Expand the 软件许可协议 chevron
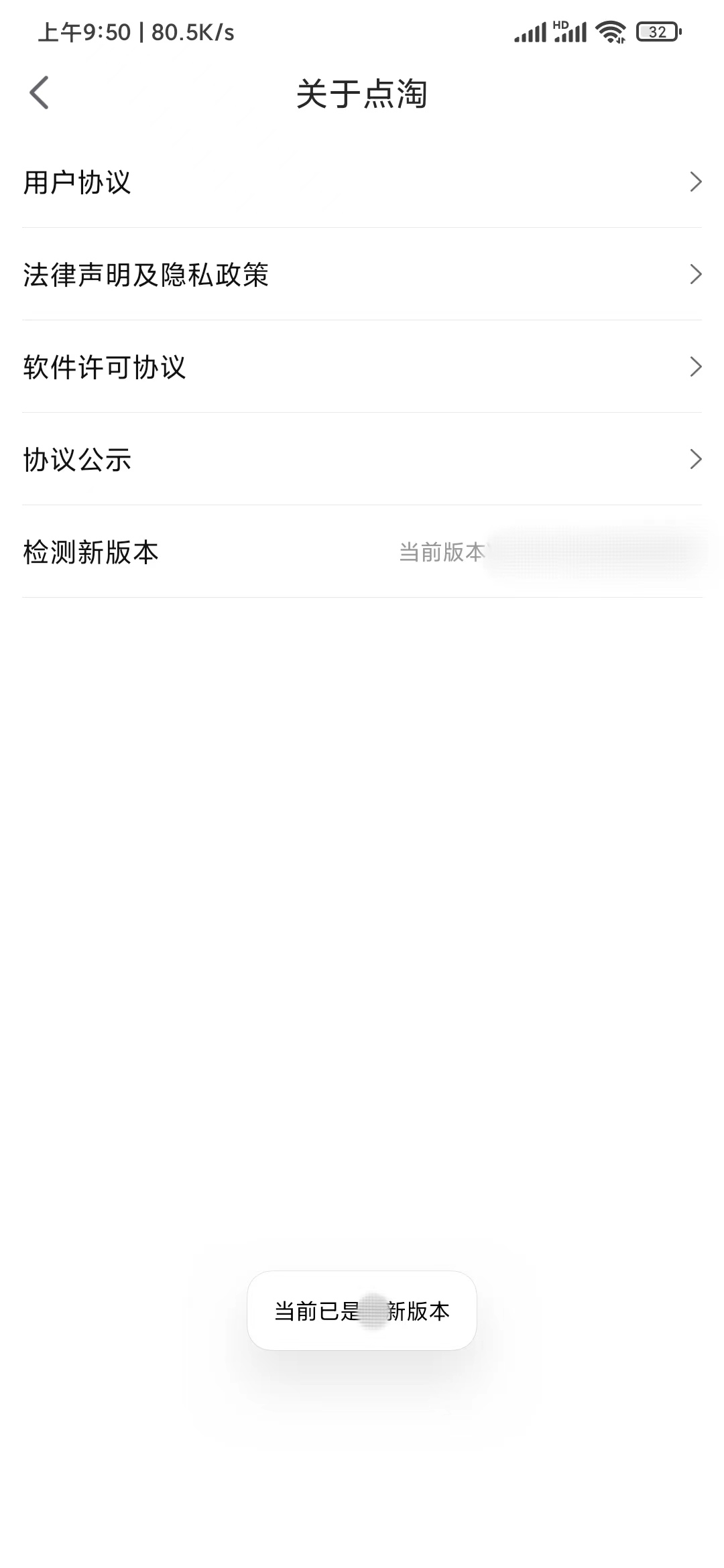 coord(697,367)
